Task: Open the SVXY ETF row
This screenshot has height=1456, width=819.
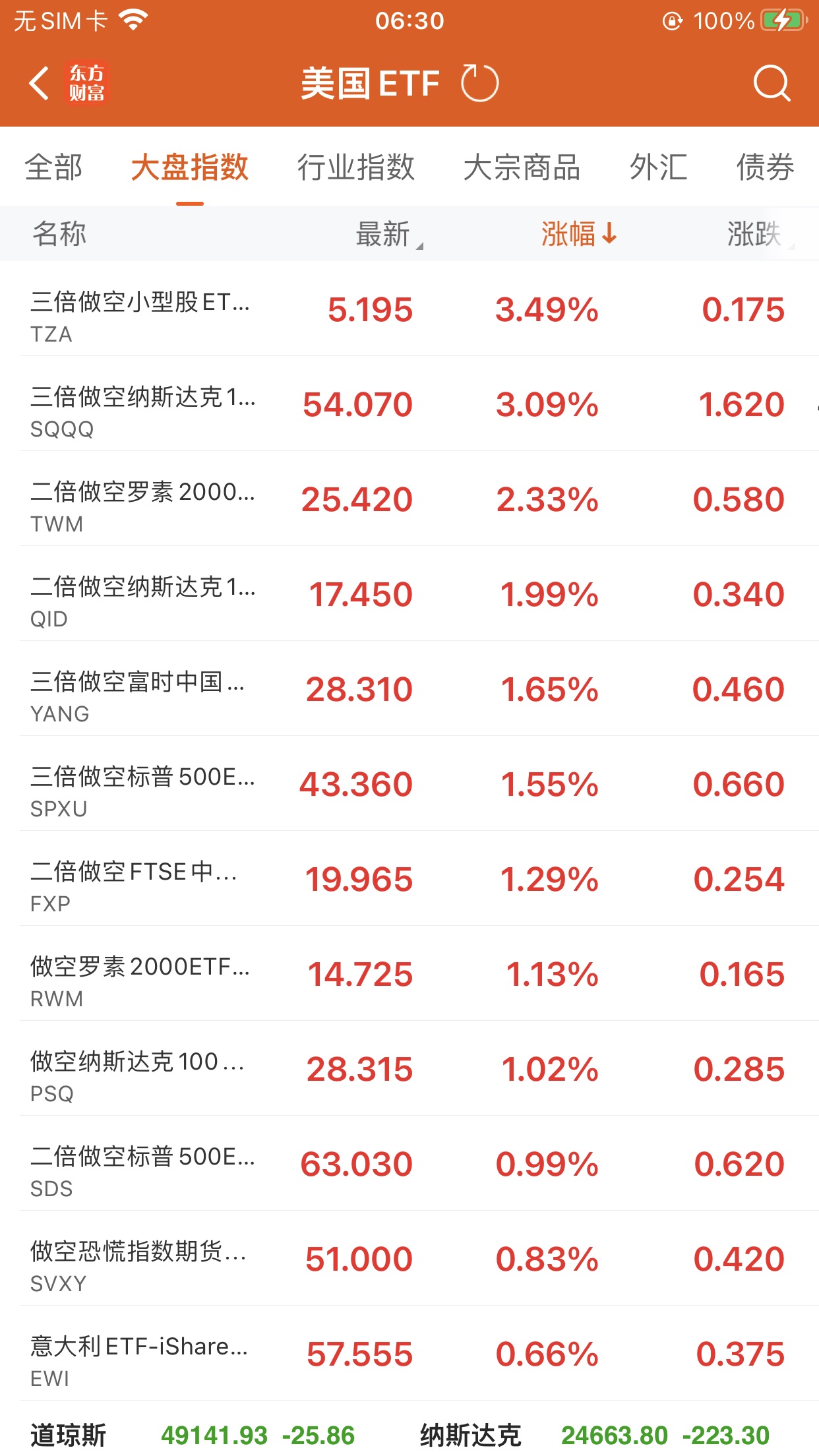Action: coord(409,1259)
